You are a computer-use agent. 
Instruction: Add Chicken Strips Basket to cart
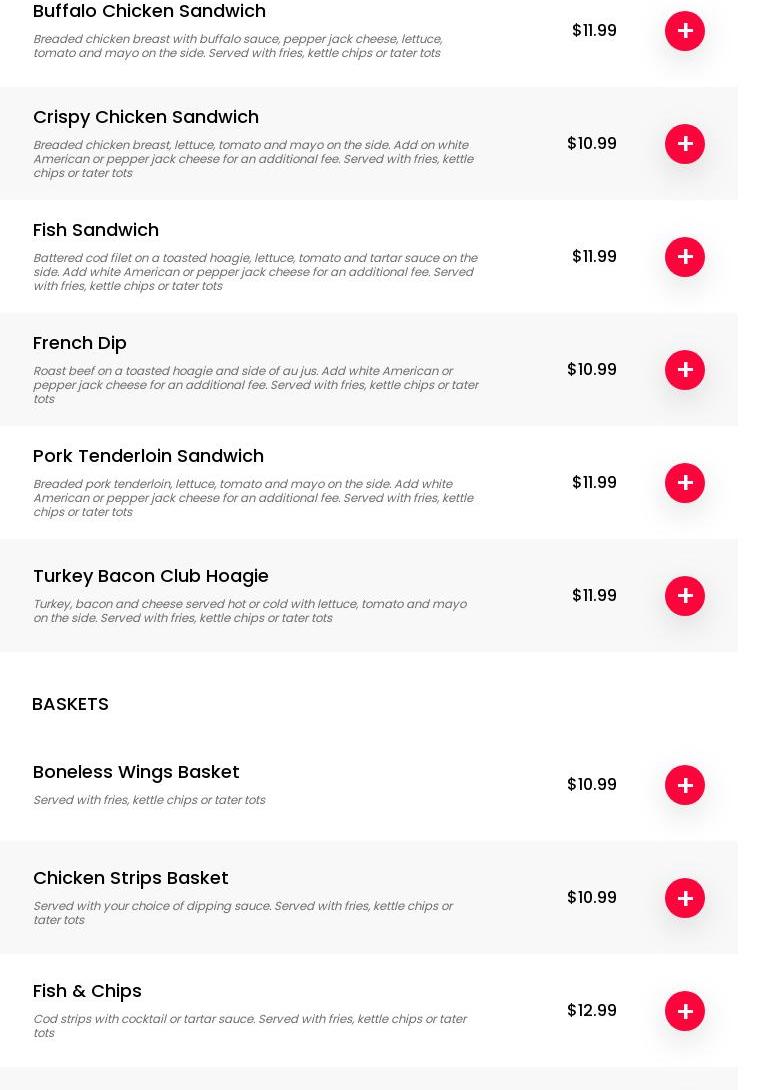pyautogui.click(x=685, y=898)
